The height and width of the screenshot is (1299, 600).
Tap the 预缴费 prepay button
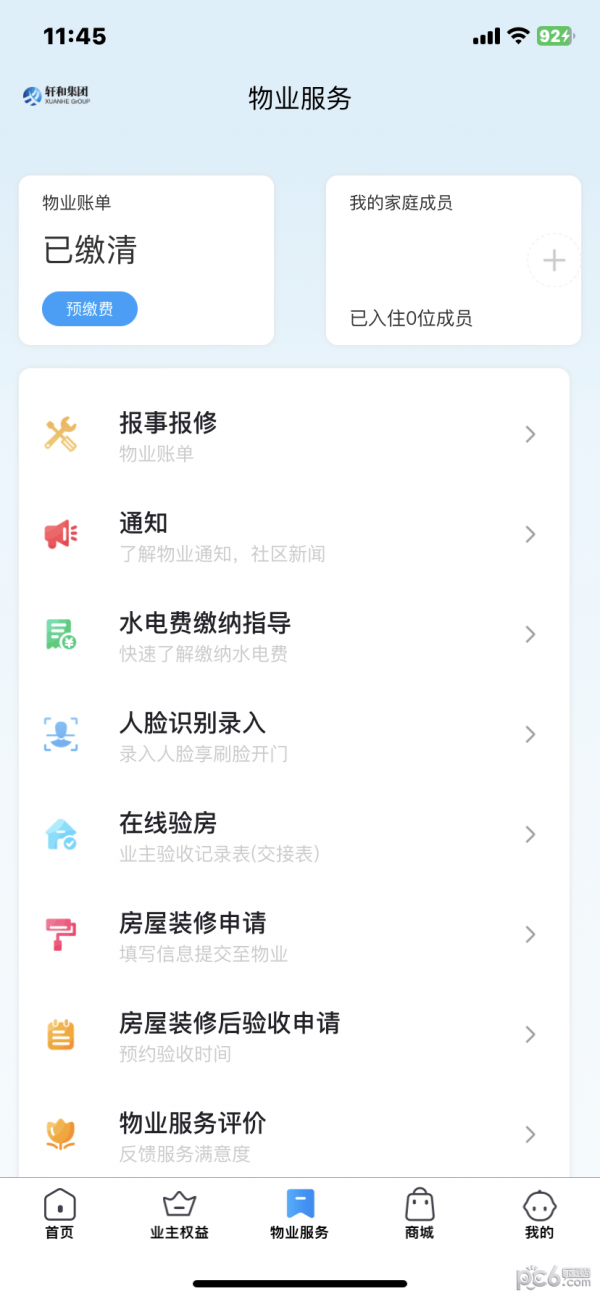coord(89,309)
